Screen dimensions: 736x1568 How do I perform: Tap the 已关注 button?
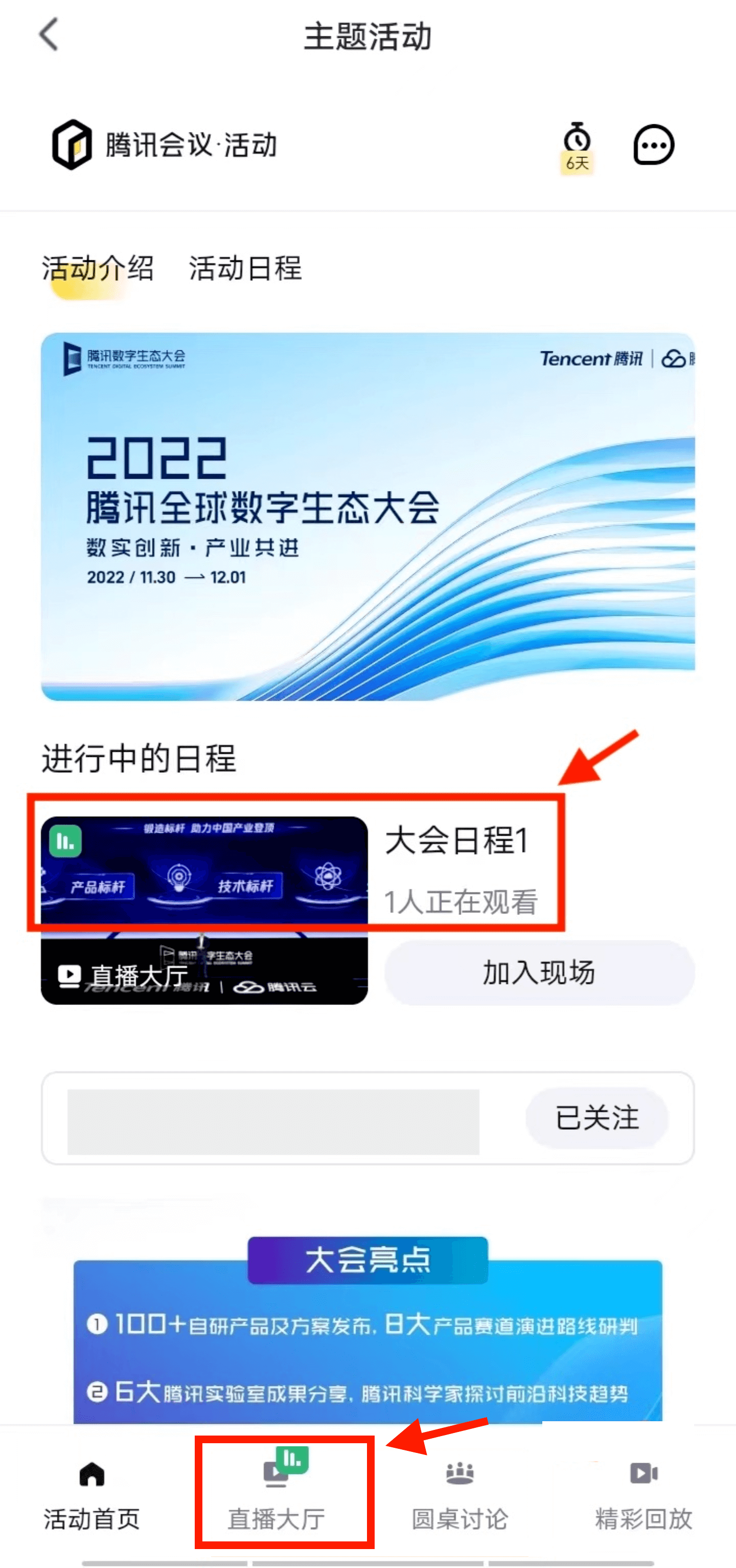(596, 1118)
